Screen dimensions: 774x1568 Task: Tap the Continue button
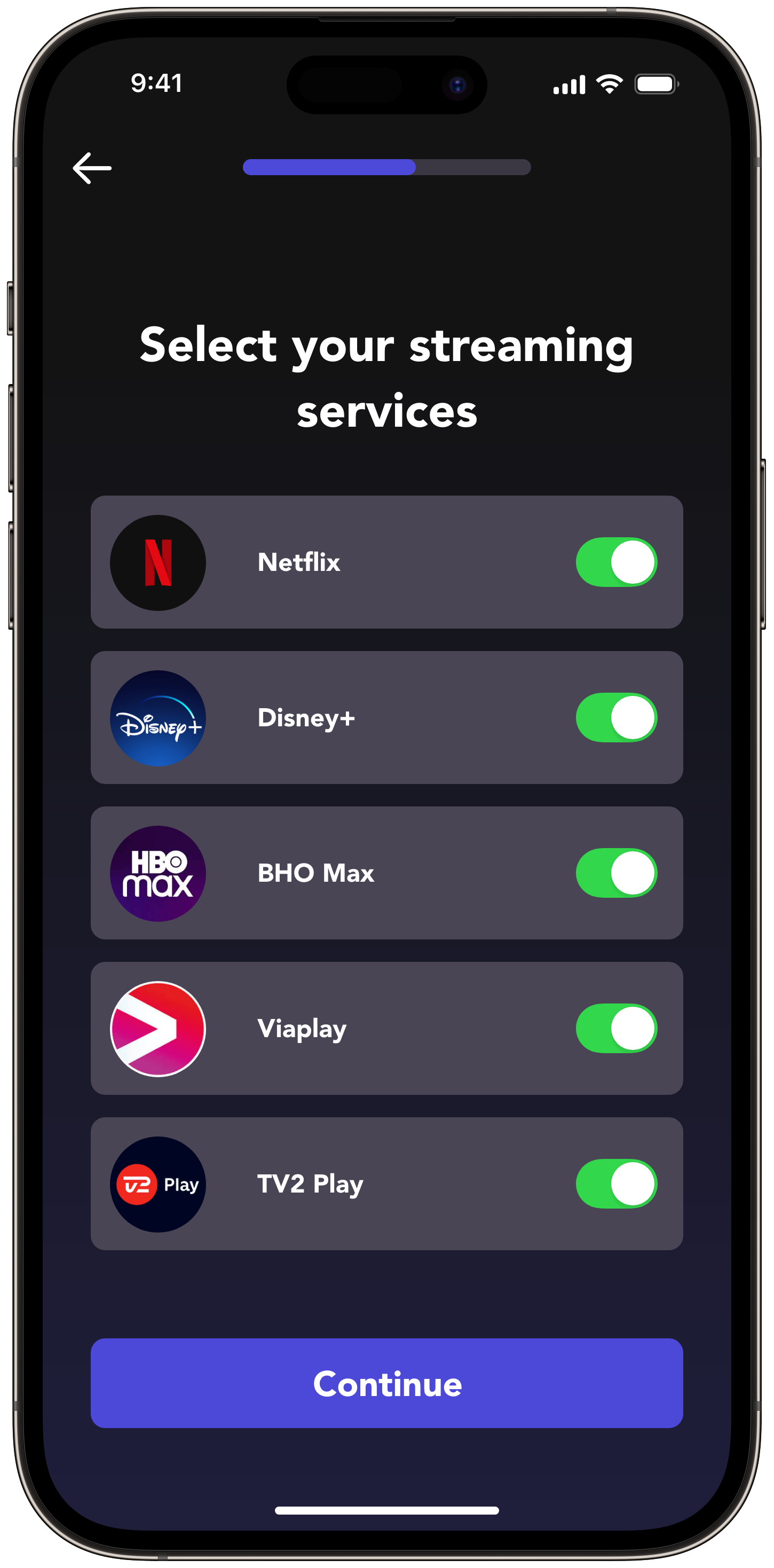coord(386,1383)
